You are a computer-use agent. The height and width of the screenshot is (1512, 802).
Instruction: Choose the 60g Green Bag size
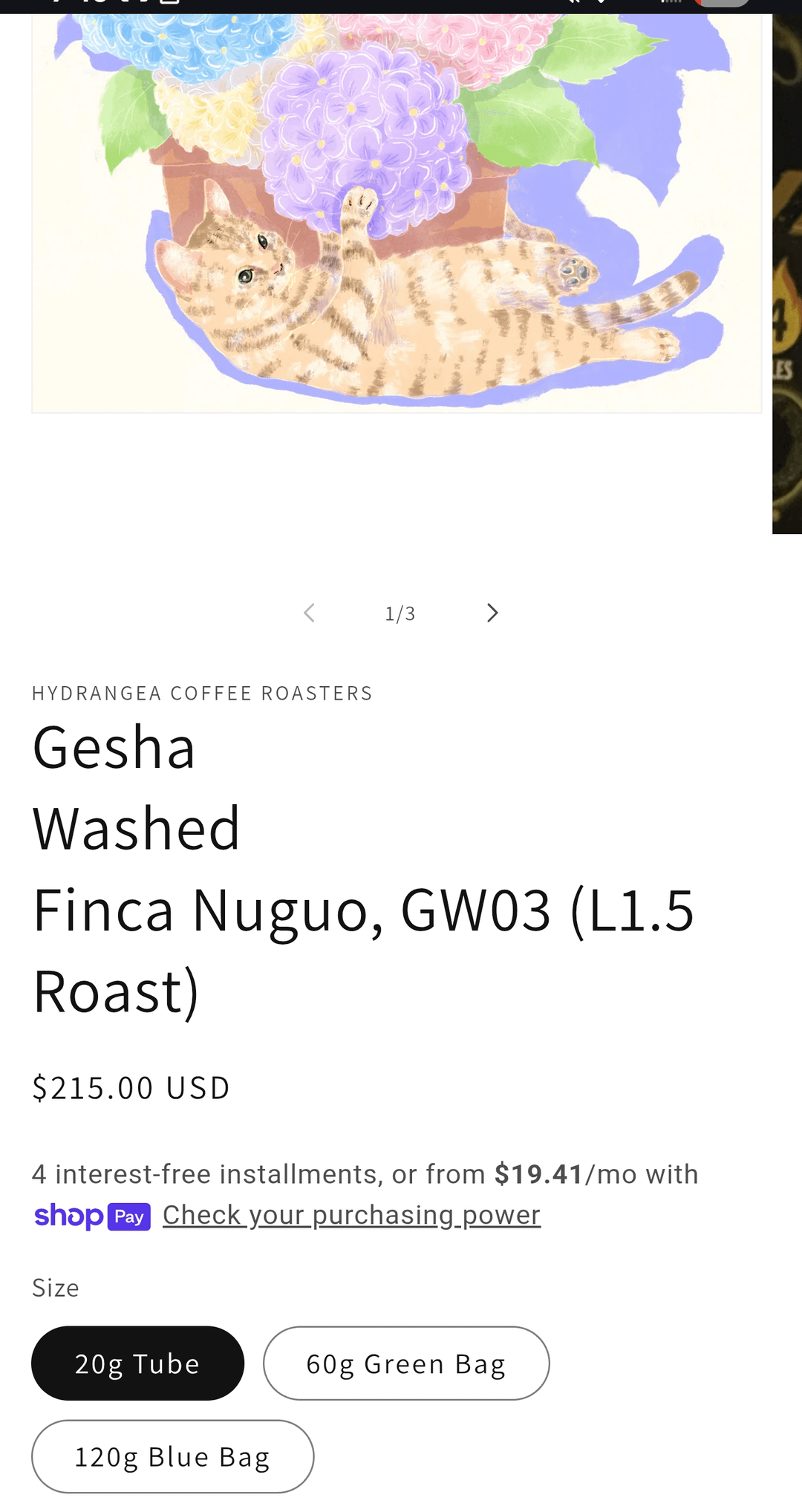pos(406,1363)
